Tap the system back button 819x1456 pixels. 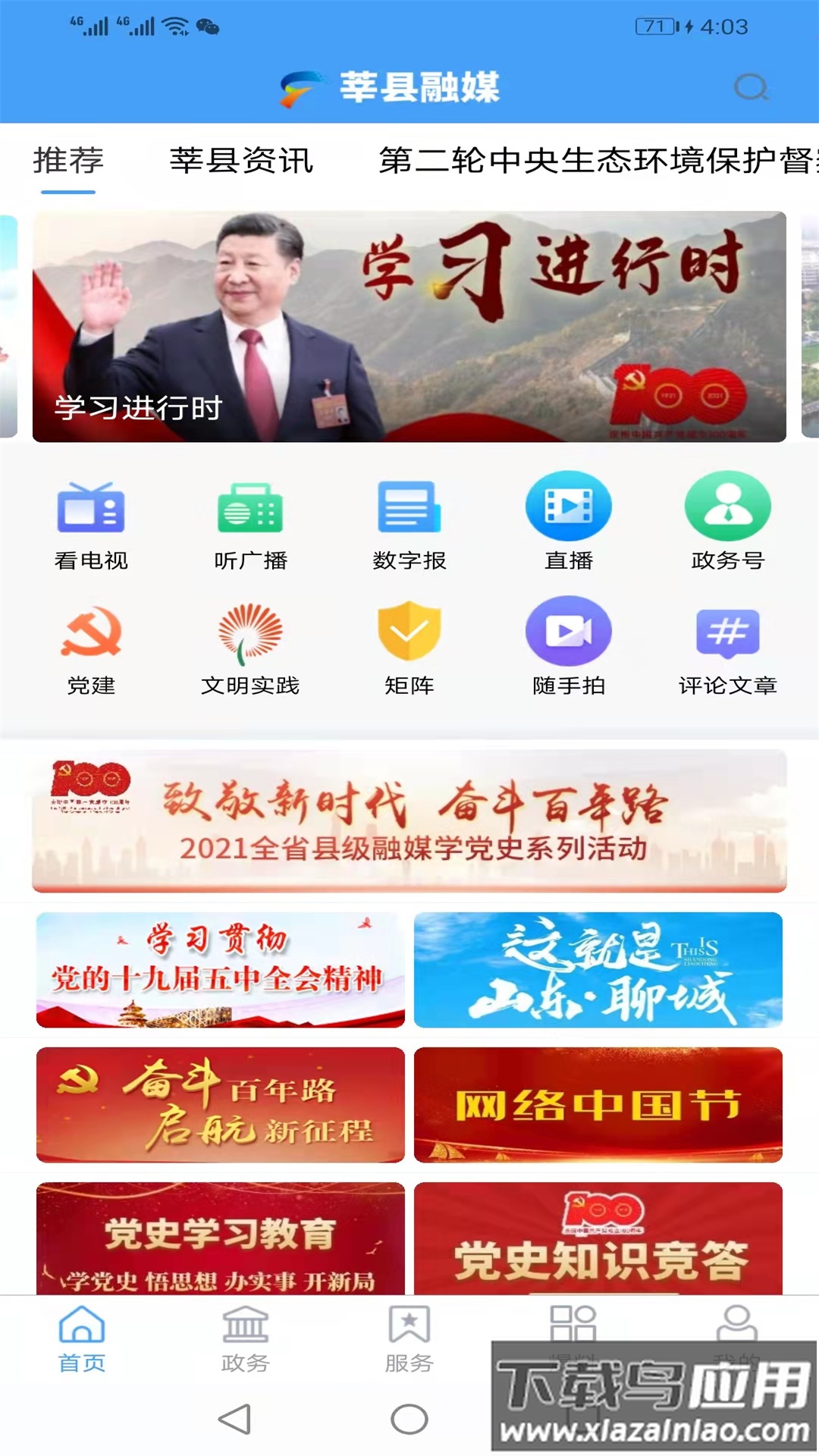234,1419
